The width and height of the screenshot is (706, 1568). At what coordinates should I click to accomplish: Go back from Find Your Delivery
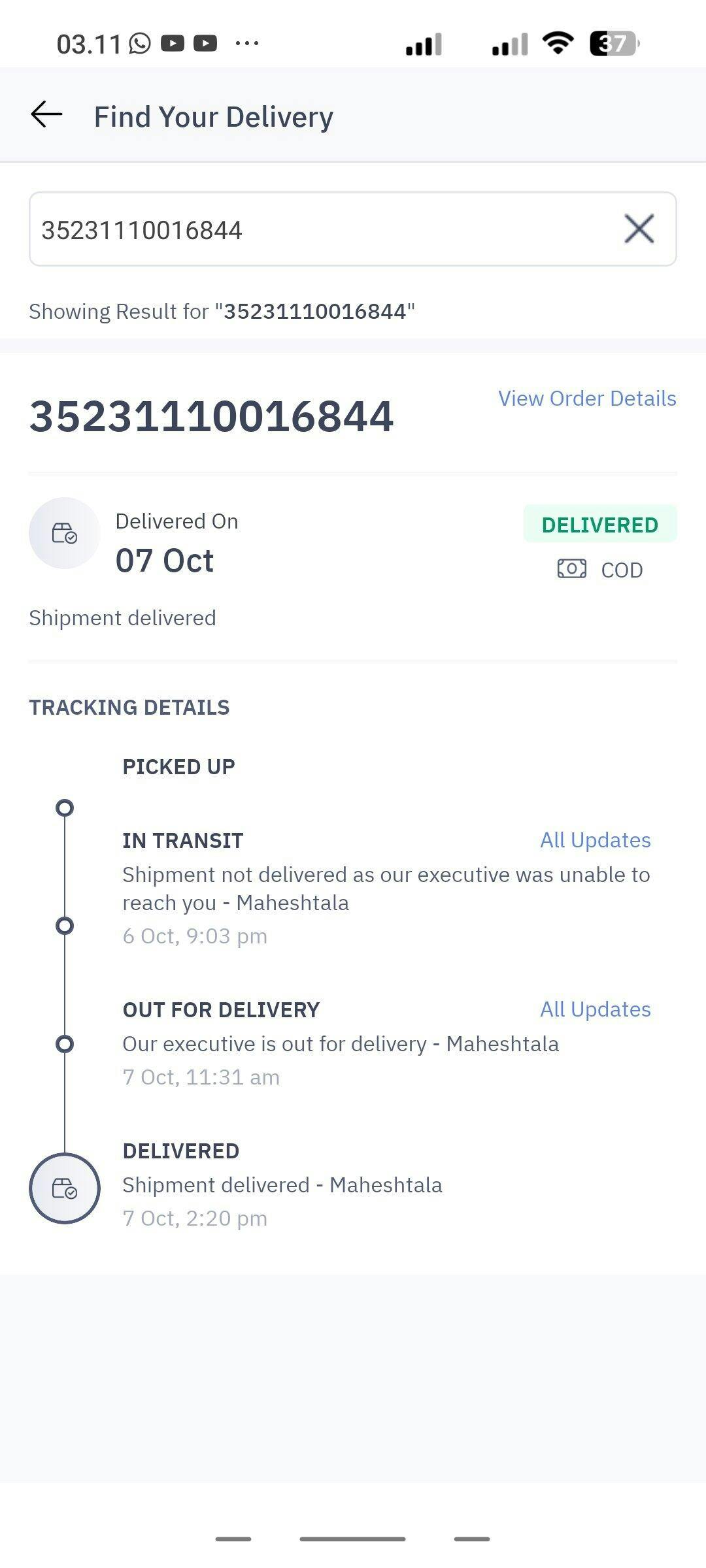[46, 114]
